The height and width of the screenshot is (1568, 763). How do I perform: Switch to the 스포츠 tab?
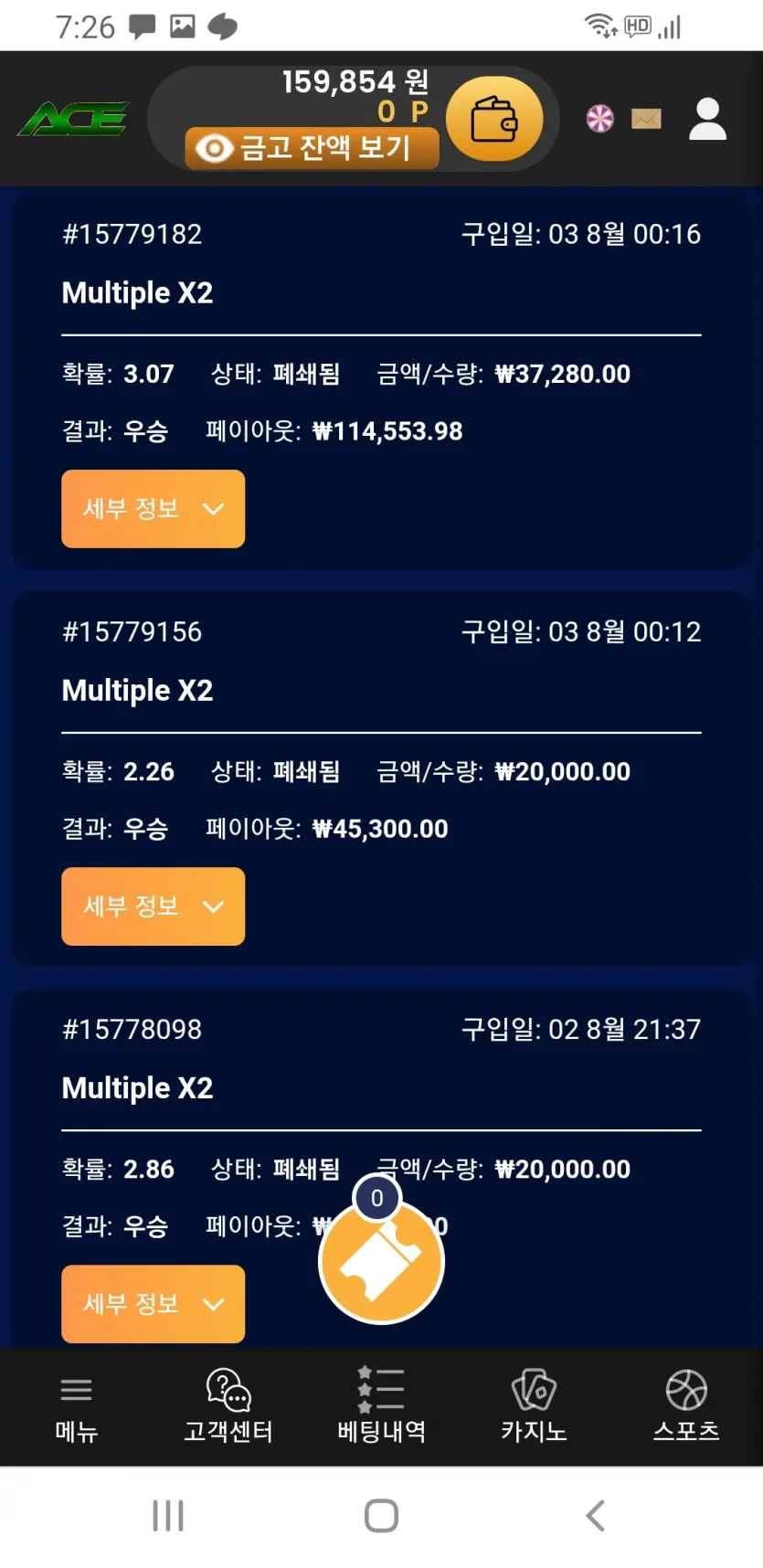[x=686, y=1408]
